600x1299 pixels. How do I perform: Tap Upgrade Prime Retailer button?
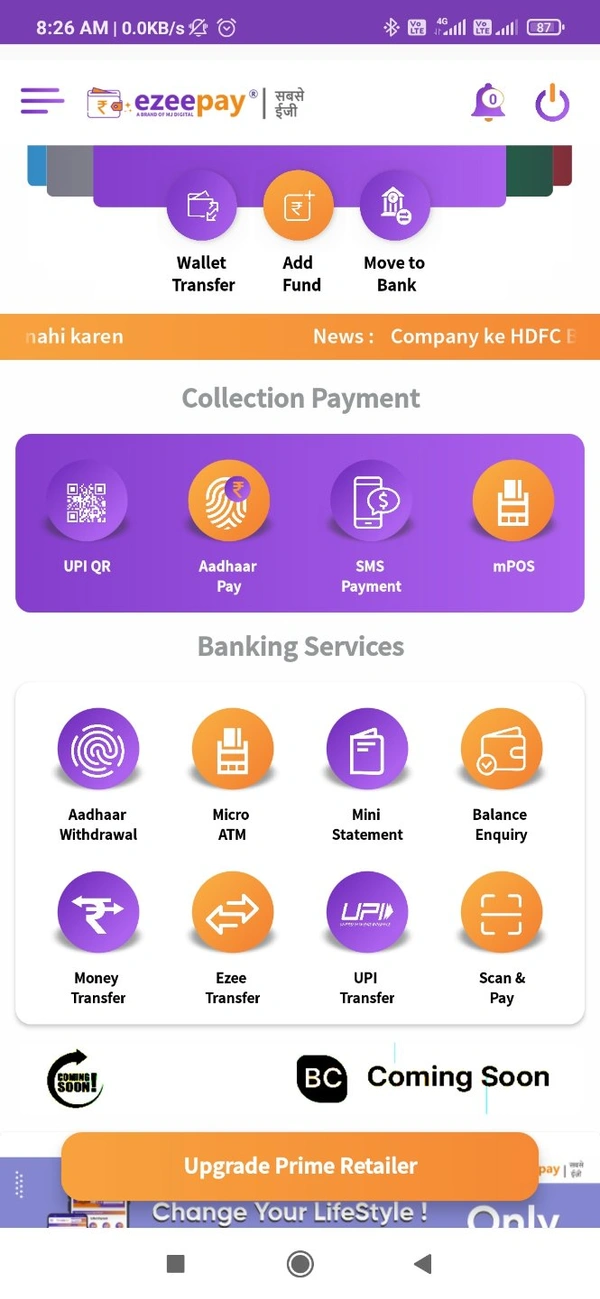300,1166
